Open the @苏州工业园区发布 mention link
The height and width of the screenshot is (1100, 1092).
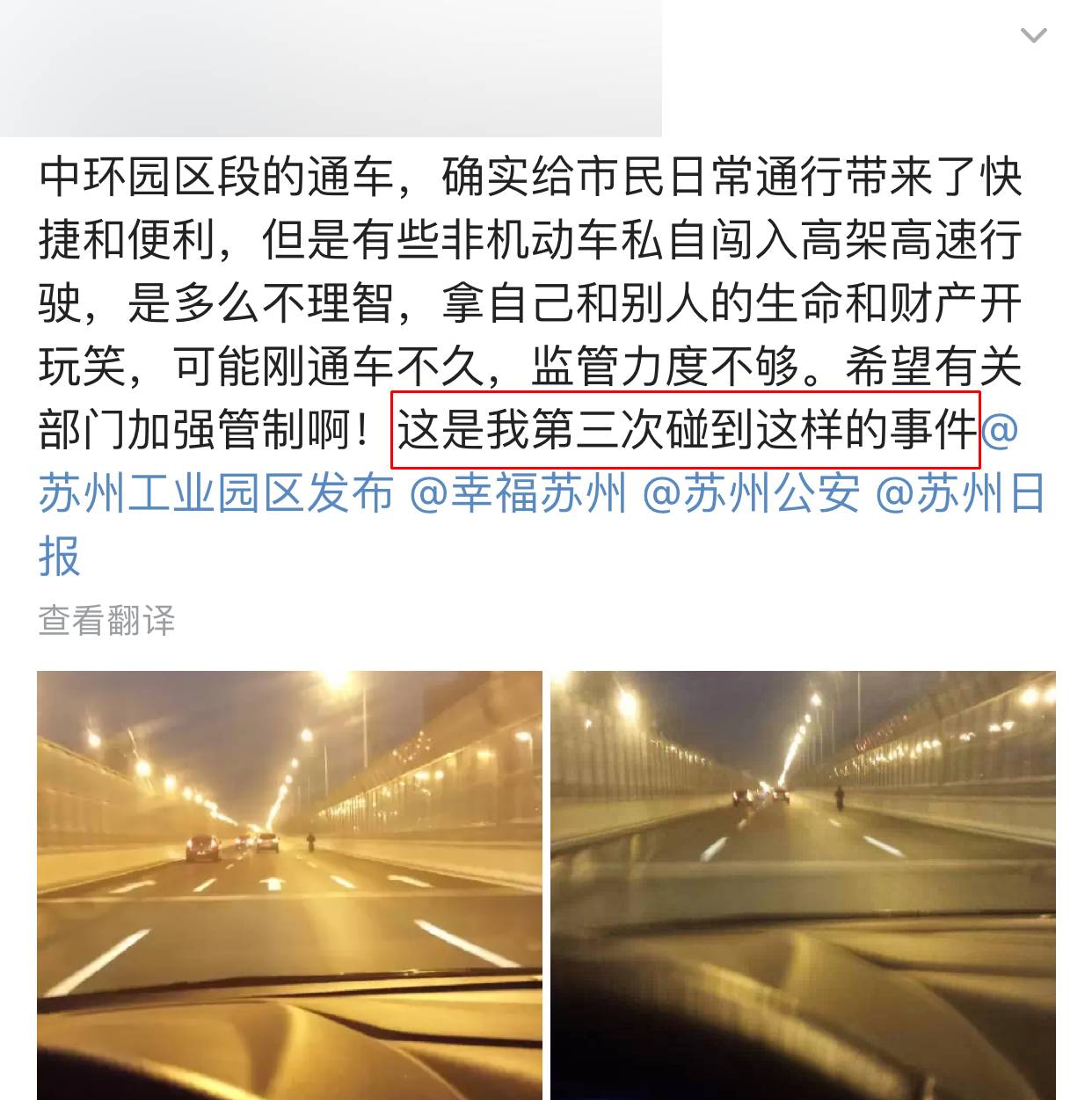tap(216, 495)
